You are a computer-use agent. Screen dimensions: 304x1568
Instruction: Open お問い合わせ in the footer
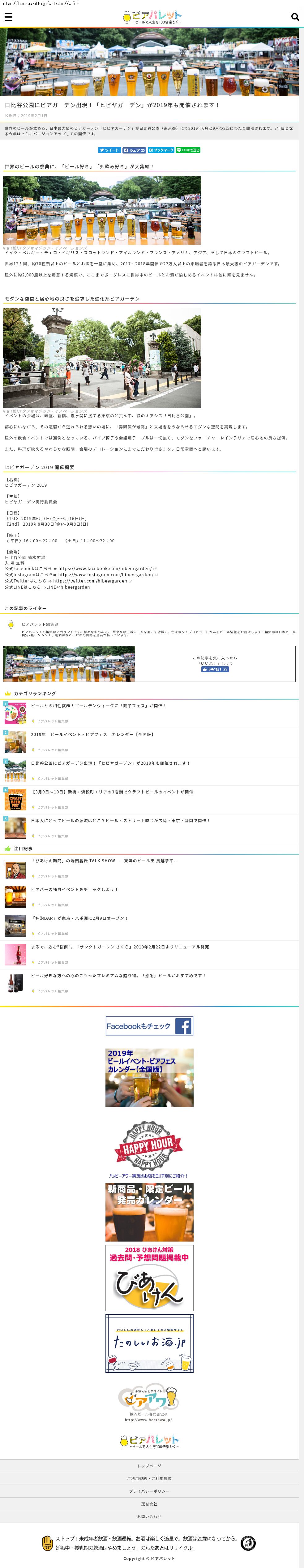[149, 1516]
